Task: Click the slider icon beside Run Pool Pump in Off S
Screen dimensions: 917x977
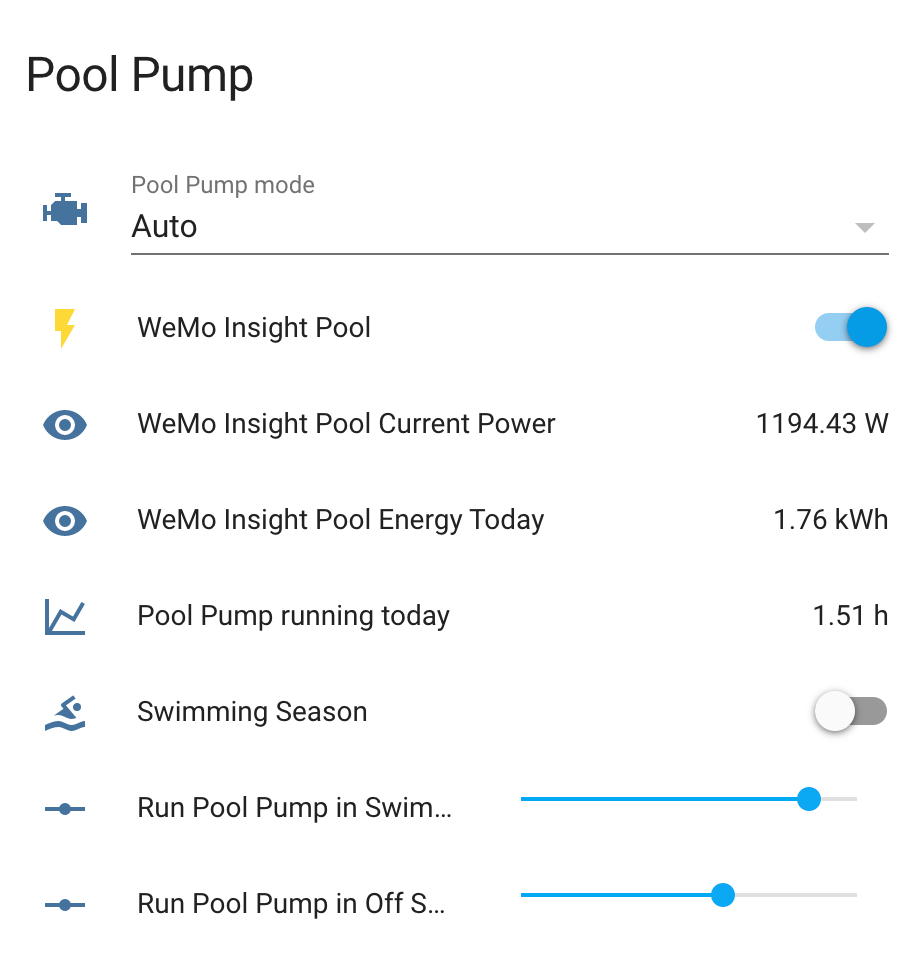Action: (x=64, y=903)
